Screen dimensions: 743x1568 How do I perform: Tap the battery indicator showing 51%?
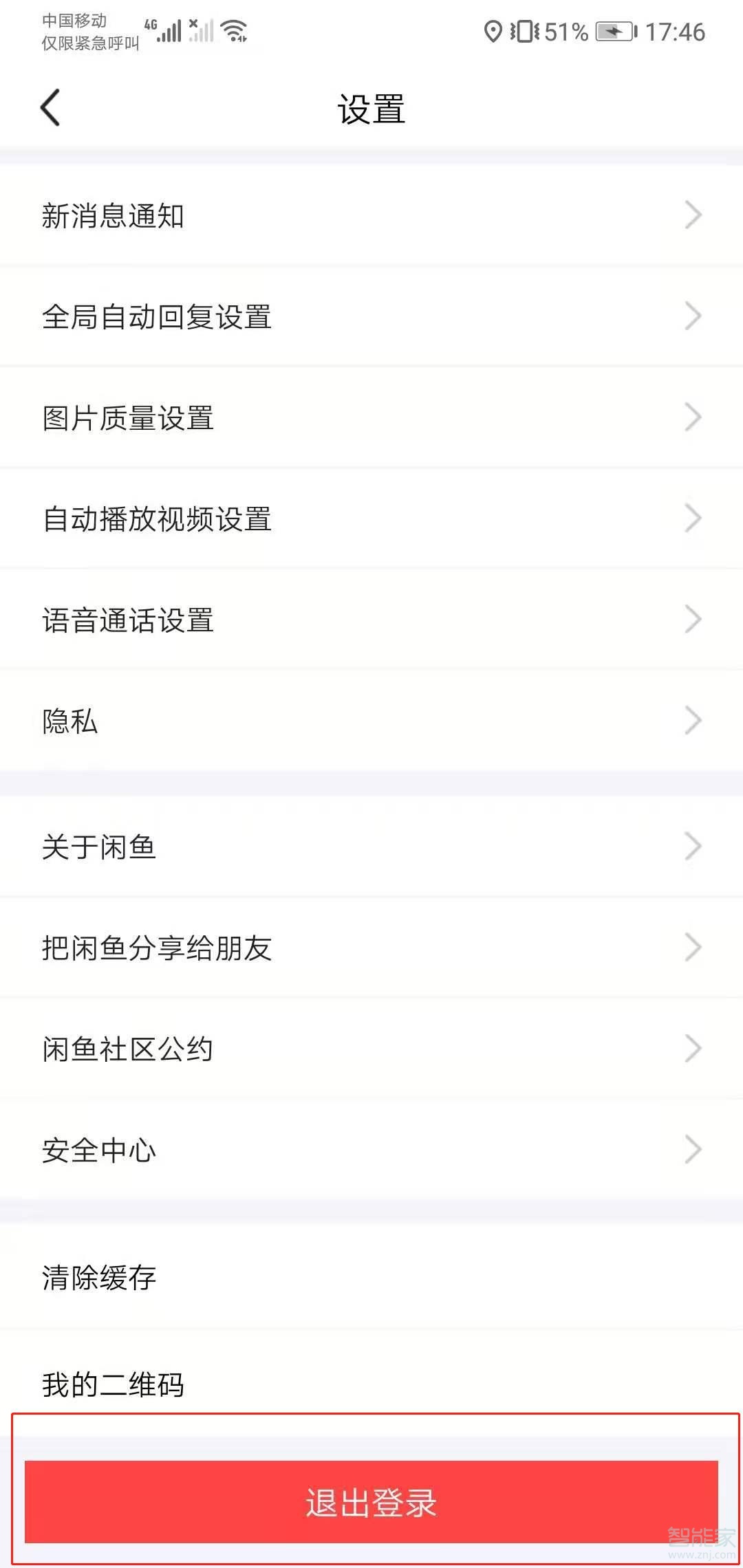tap(565, 30)
